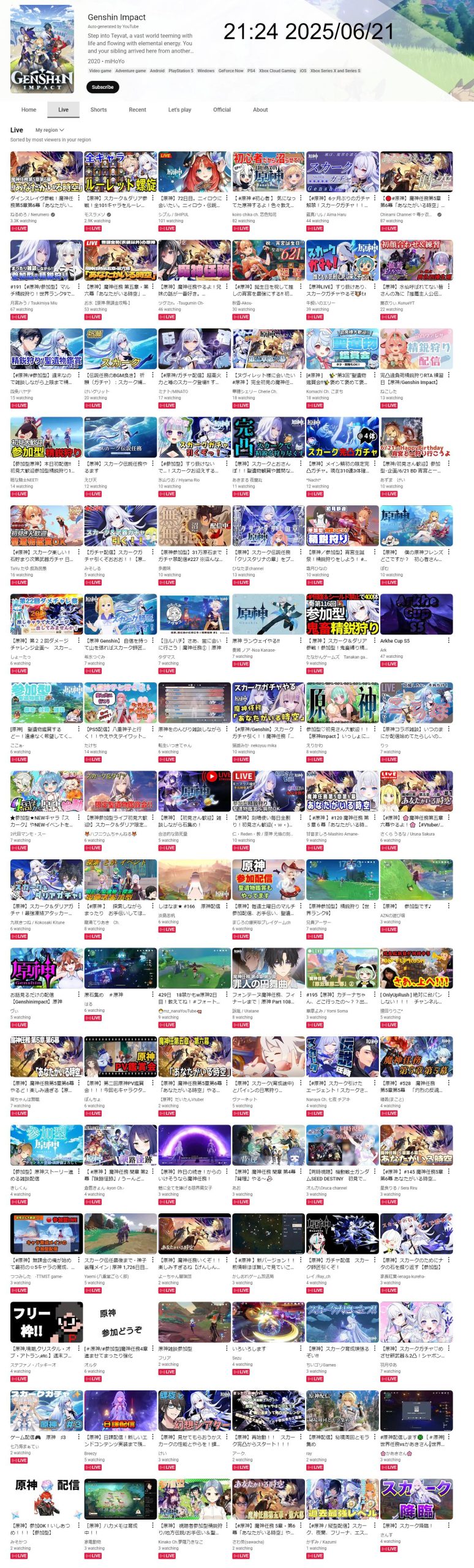Select the Adventure game tag chip
Image resolution: width=474 pixels, height=1568 pixels.
tap(130, 70)
